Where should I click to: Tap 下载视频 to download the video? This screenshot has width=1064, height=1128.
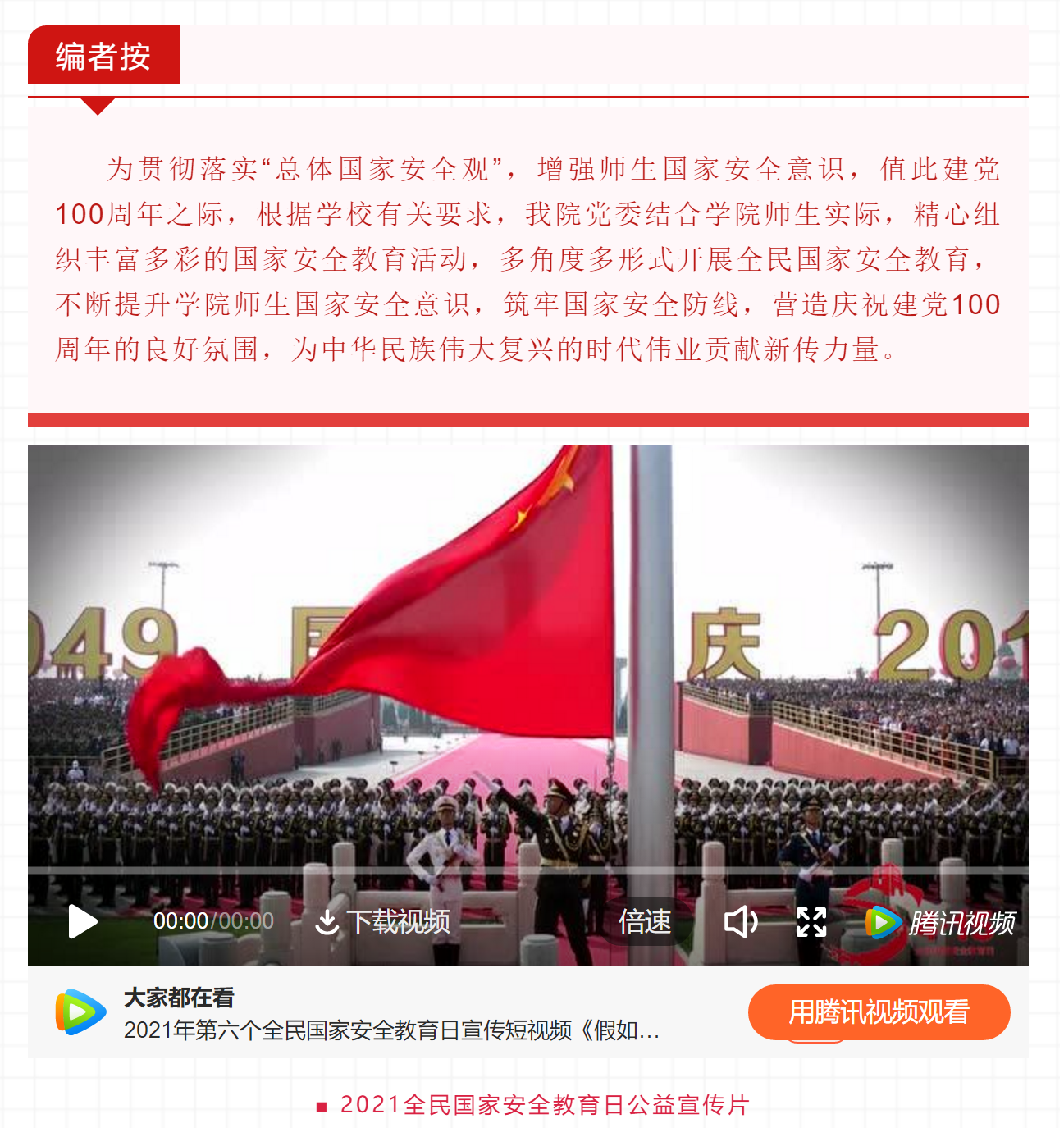click(x=383, y=922)
